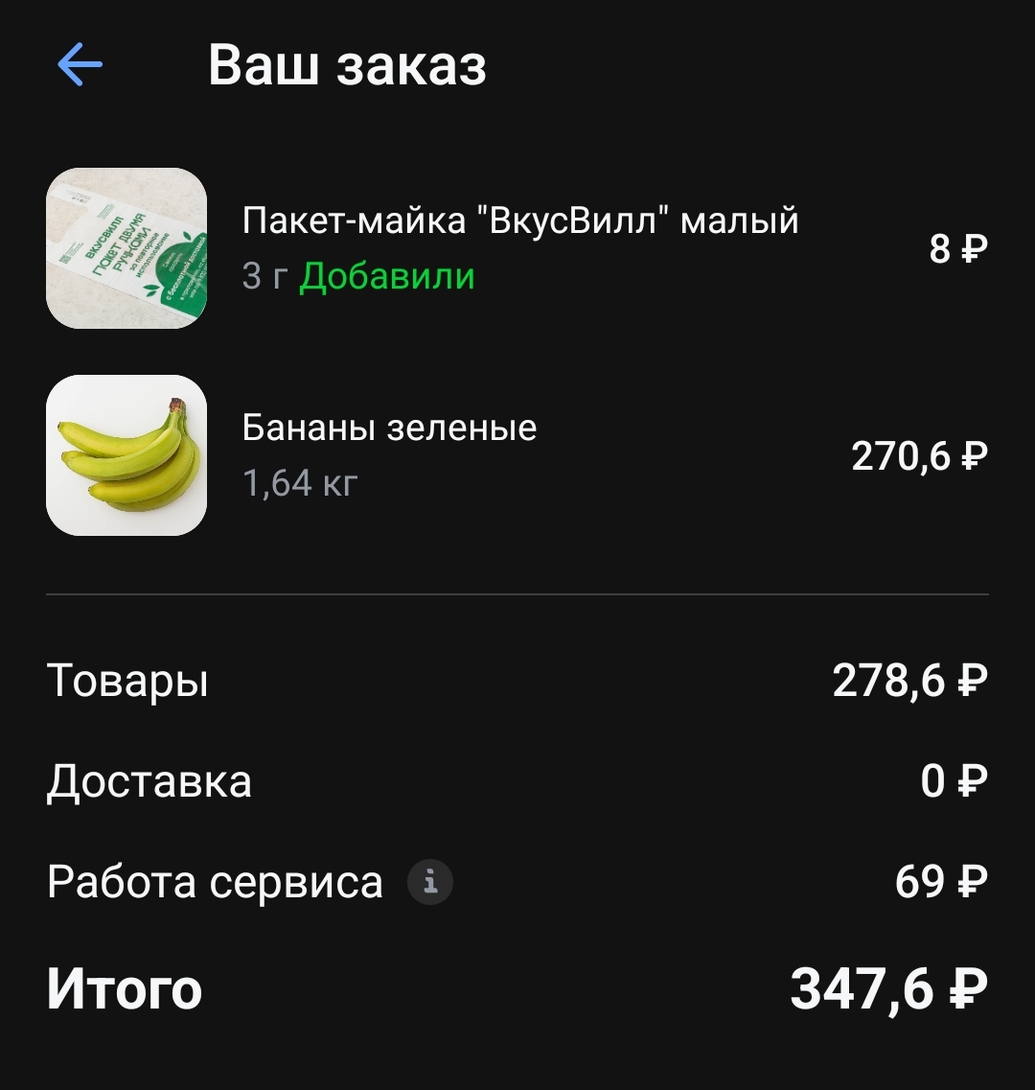1035x1090 pixels.
Task: Tap the Пакет-майка ВкусВилл product image
Action: coord(124,247)
